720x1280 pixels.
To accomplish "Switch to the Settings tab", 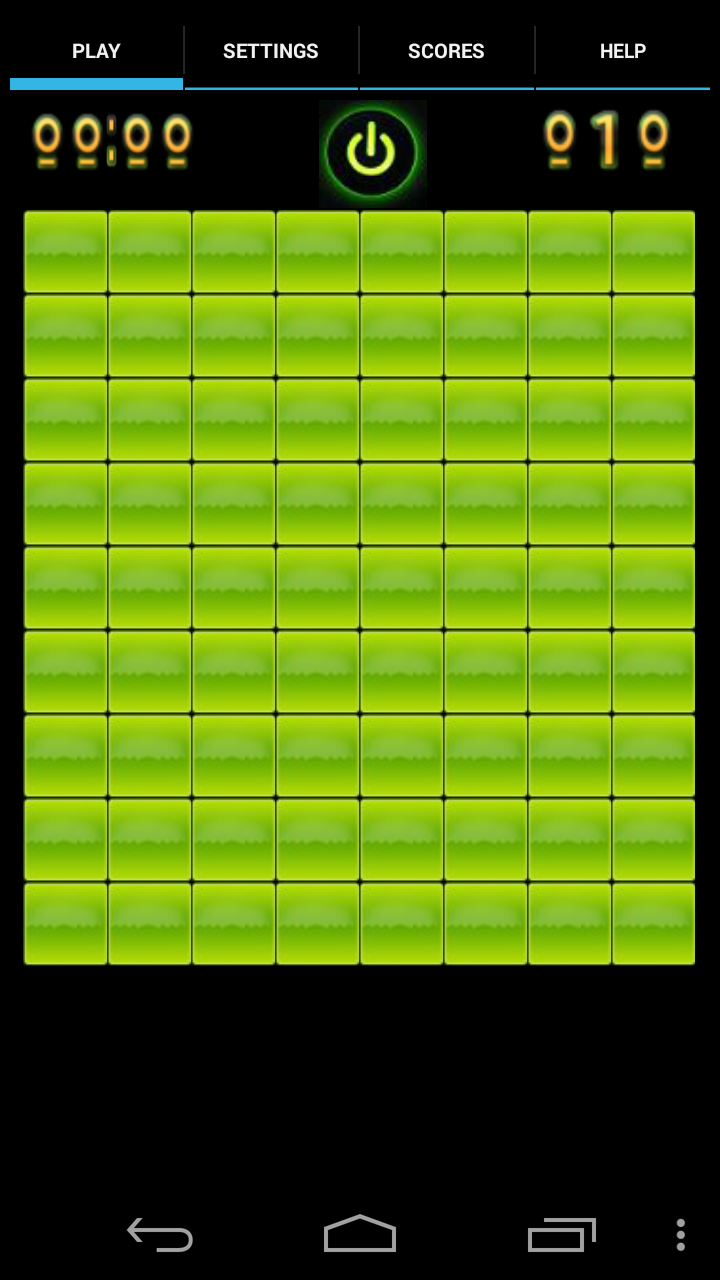I will coord(270,51).
